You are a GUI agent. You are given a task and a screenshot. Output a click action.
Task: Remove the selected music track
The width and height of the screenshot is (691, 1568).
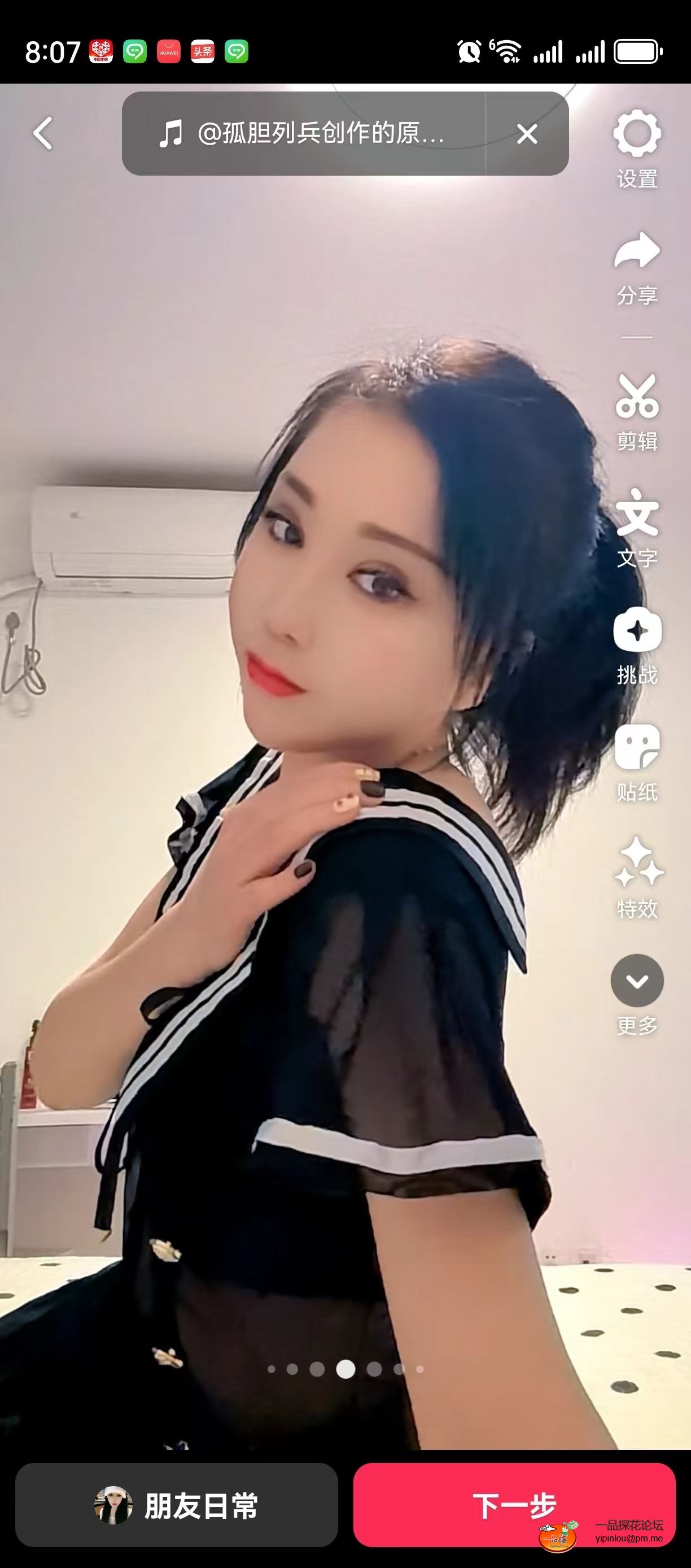[527, 133]
